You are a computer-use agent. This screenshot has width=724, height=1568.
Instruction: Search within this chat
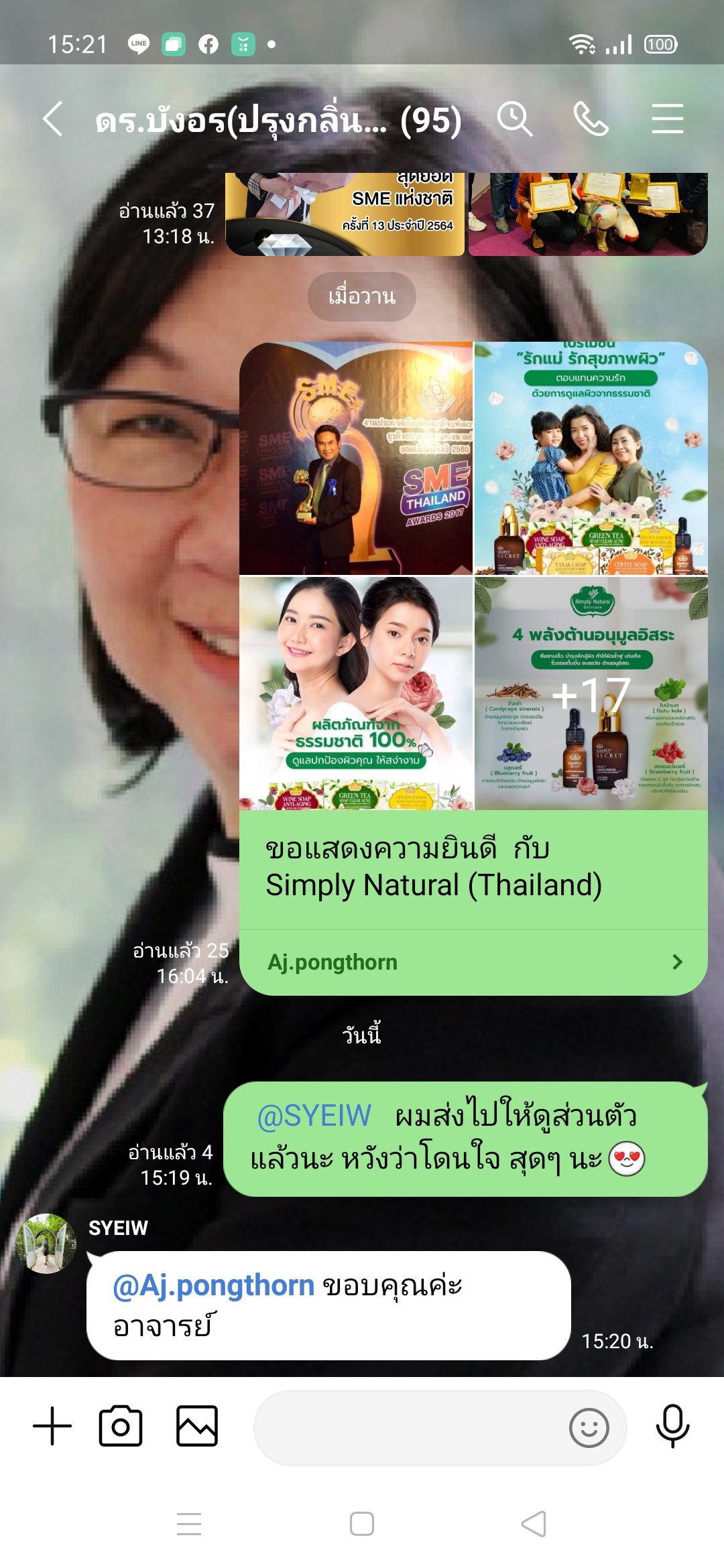(515, 119)
